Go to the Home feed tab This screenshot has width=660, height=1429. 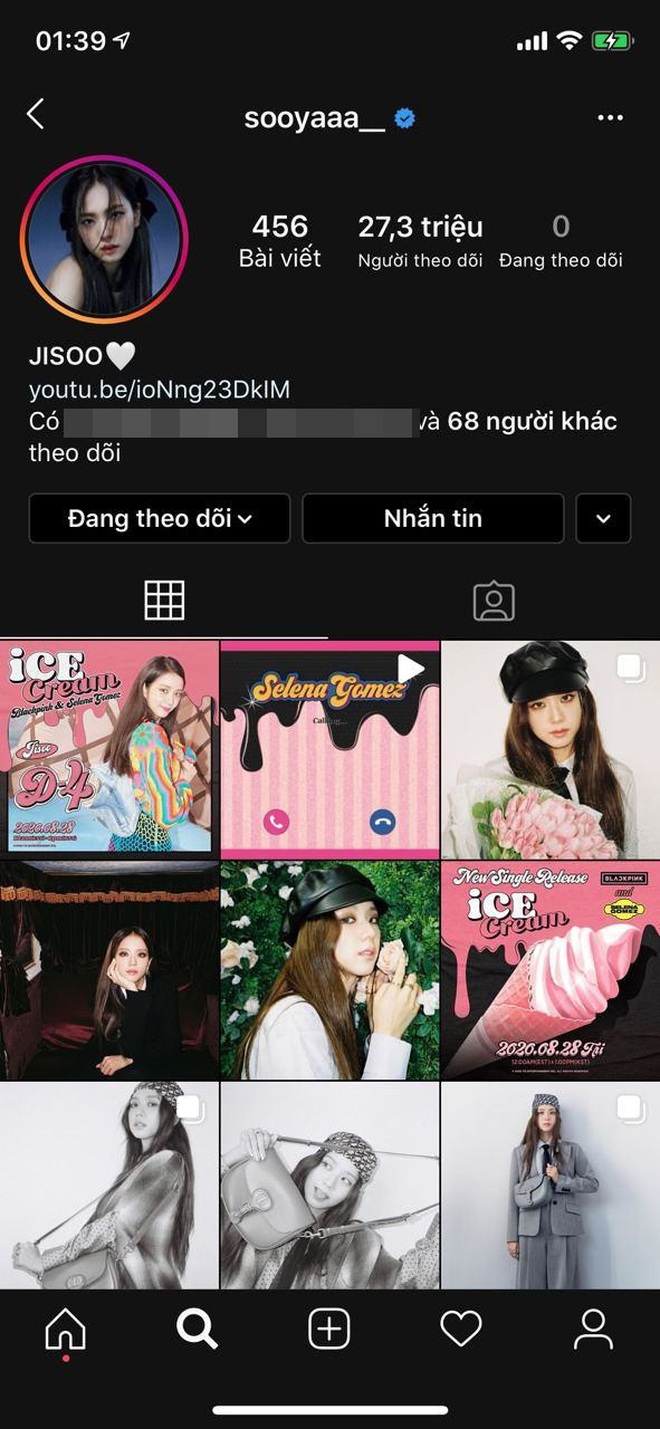[x=66, y=1331]
